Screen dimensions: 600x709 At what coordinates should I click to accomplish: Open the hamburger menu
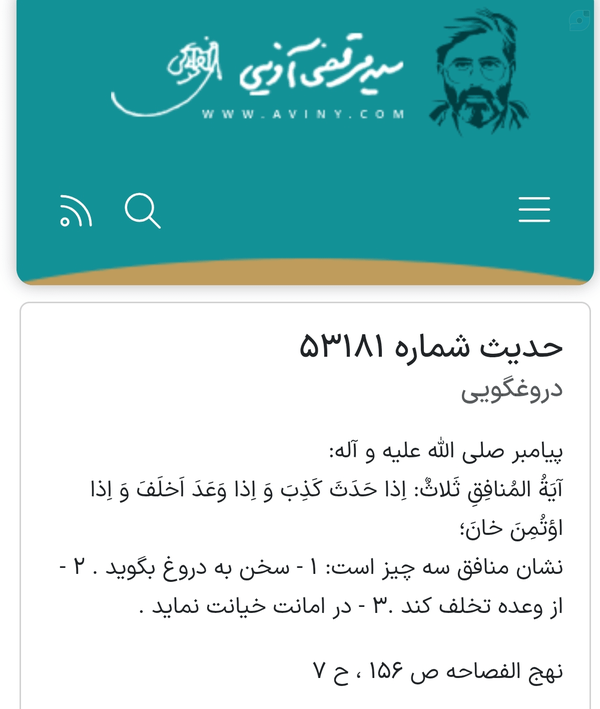(534, 209)
